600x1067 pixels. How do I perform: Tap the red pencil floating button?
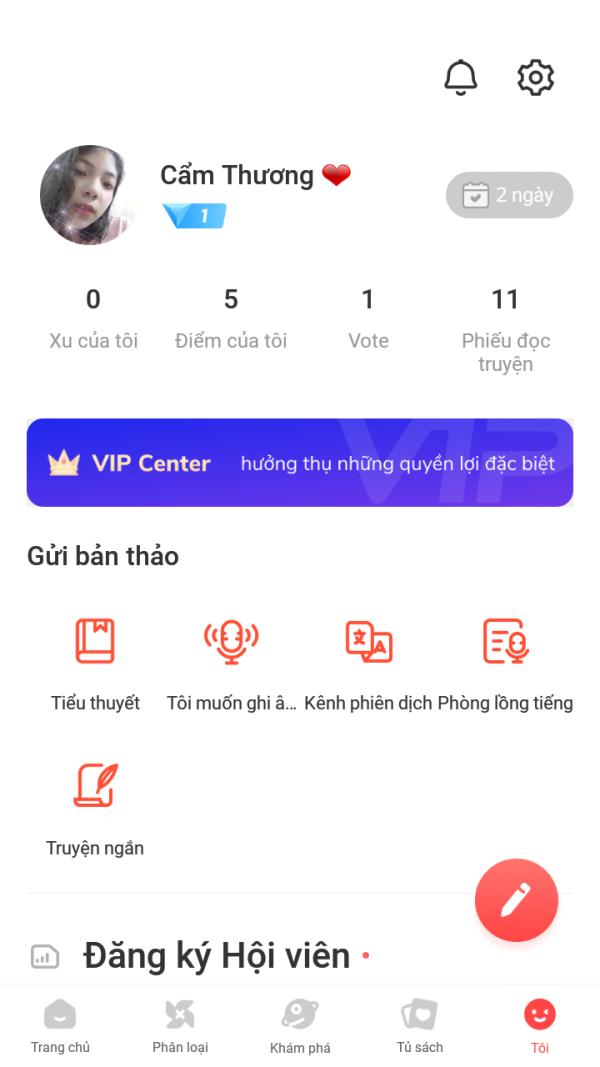tap(516, 900)
